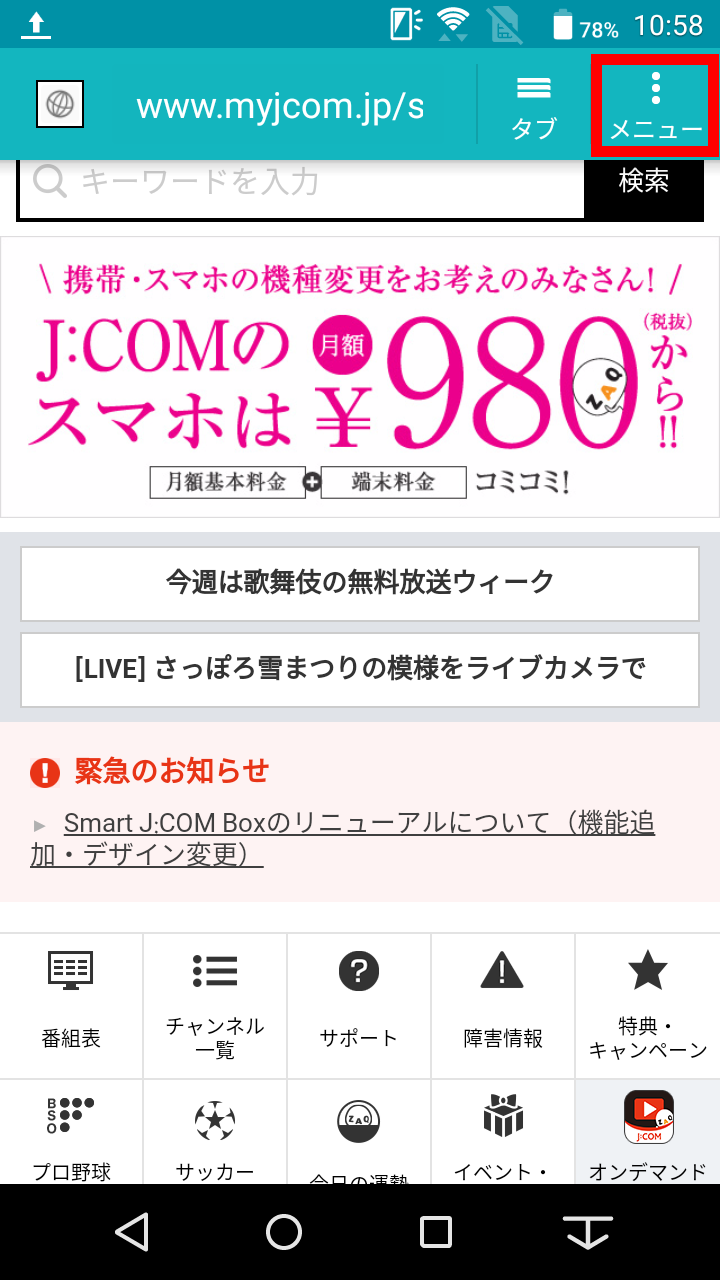
Task: Go to the system home screen
Action: click(284, 1232)
